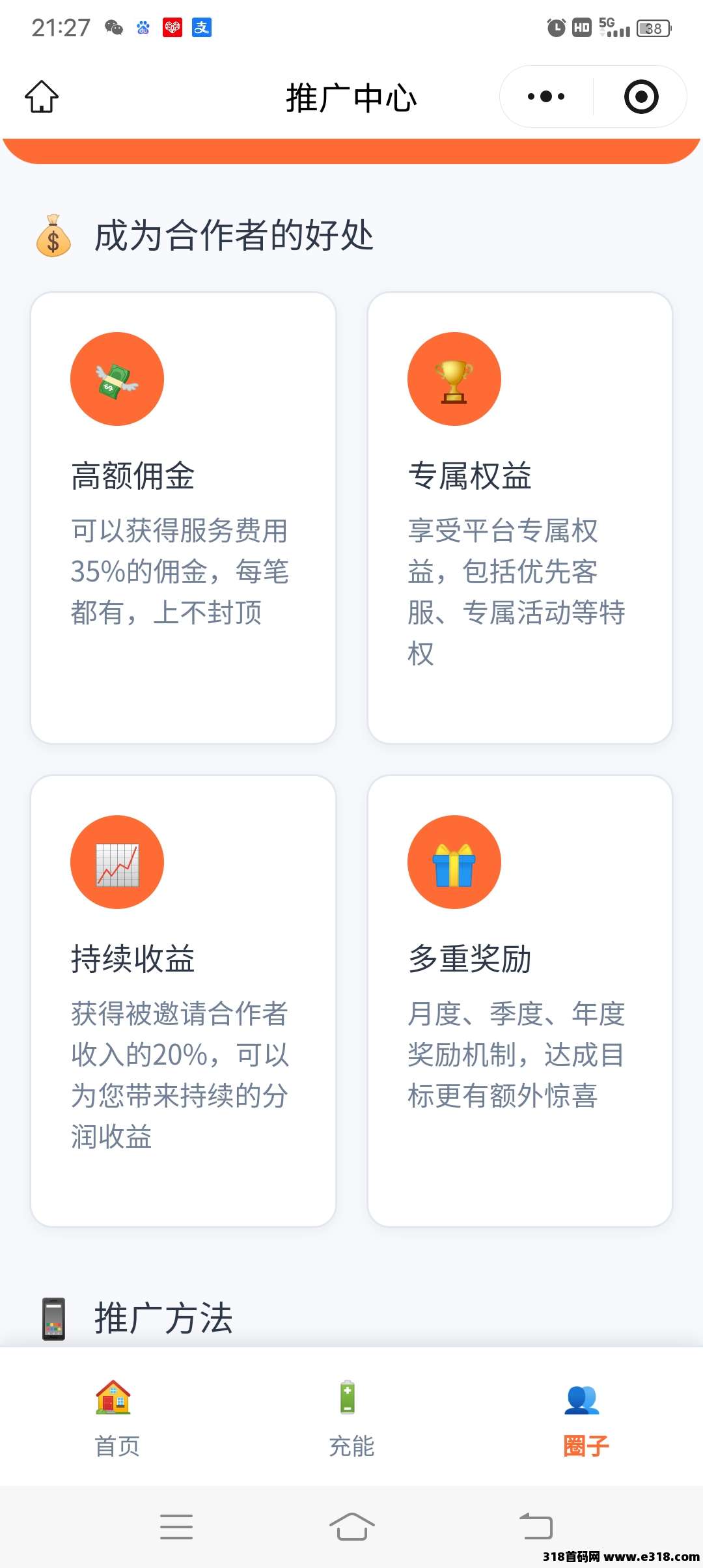Go to the 充能 tab
This screenshot has width=703, height=1568.
pyautogui.click(x=351, y=1418)
